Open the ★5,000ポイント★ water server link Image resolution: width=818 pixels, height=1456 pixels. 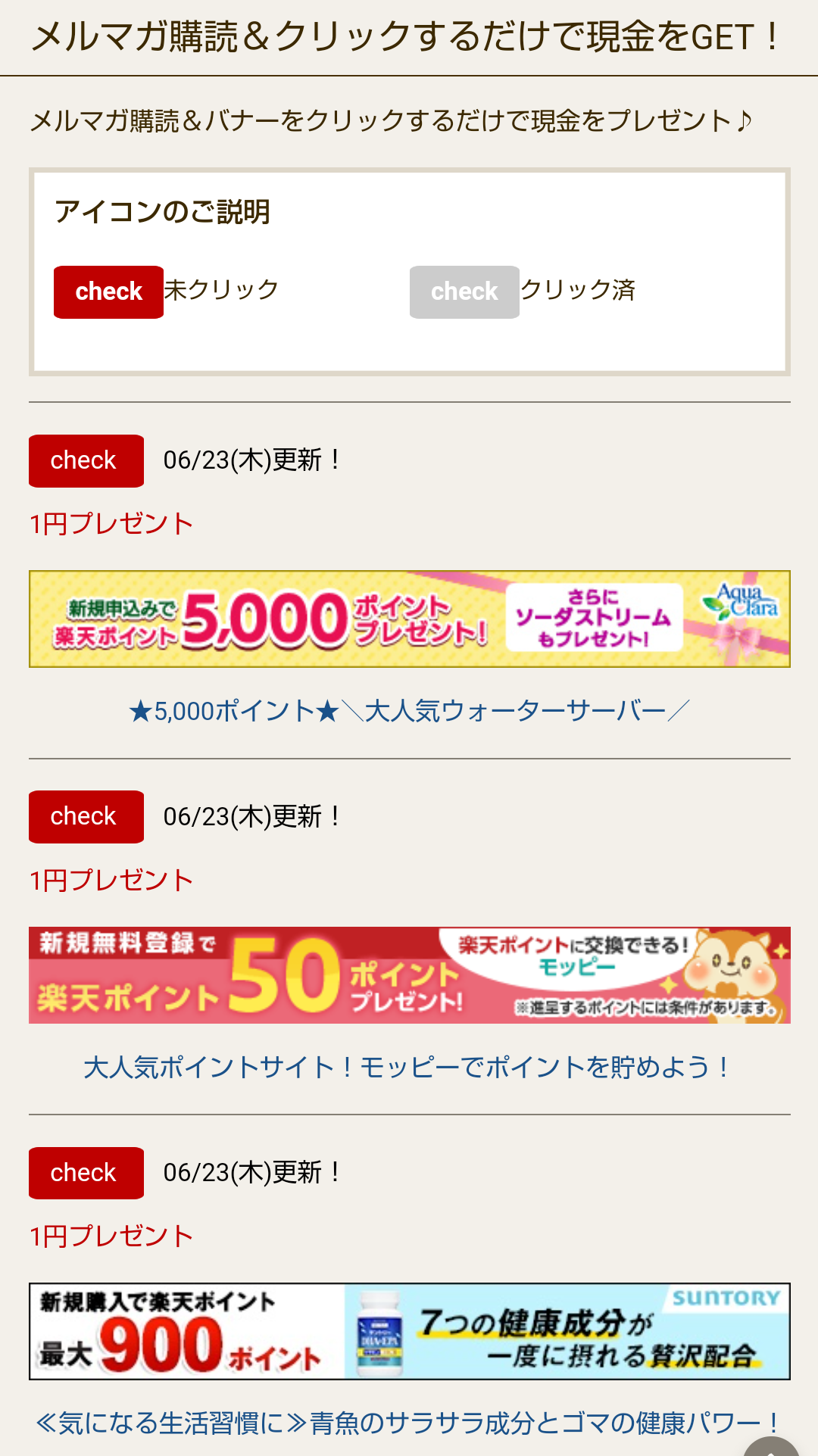click(x=409, y=711)
